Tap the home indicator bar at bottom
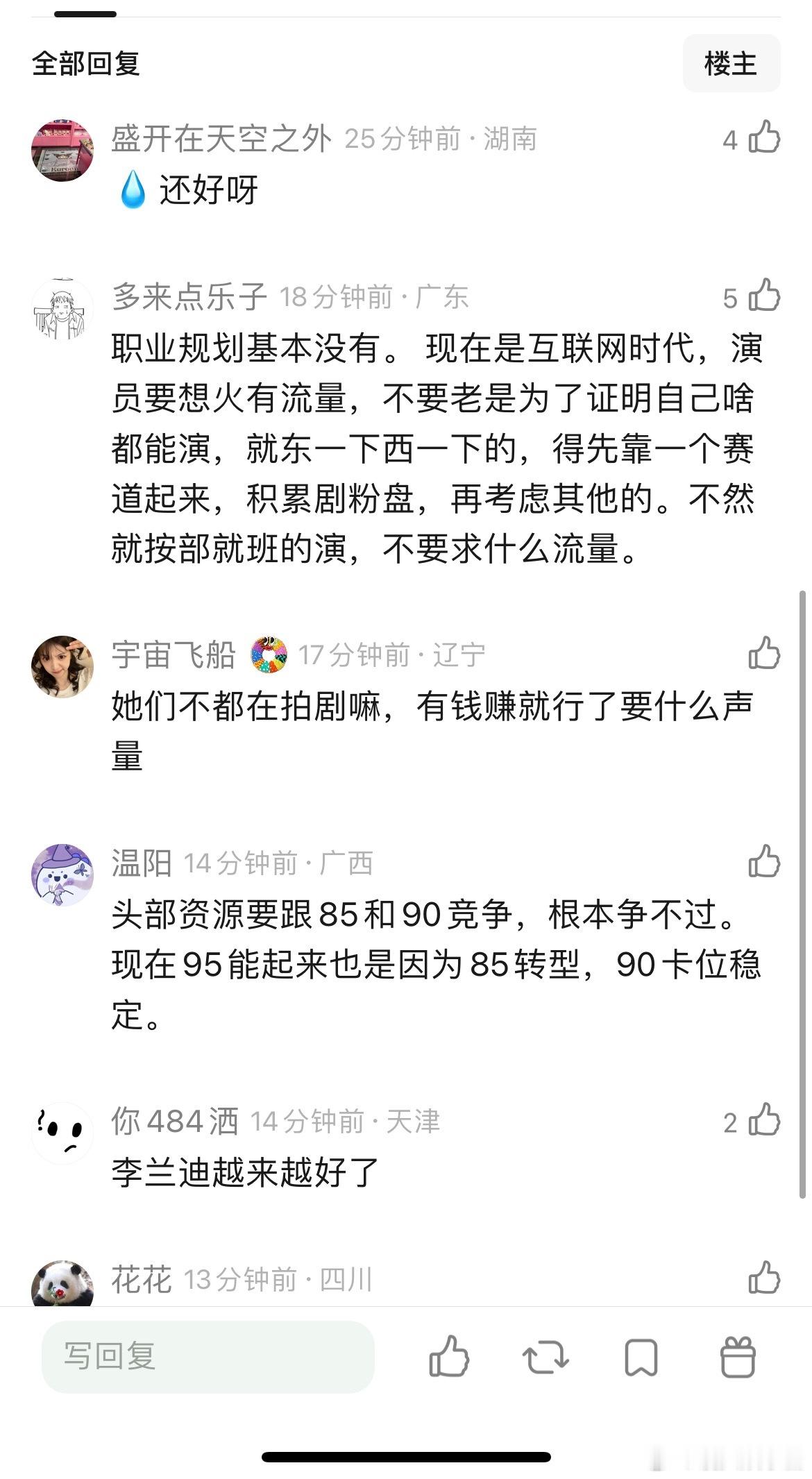 (x=406, y=1456)
